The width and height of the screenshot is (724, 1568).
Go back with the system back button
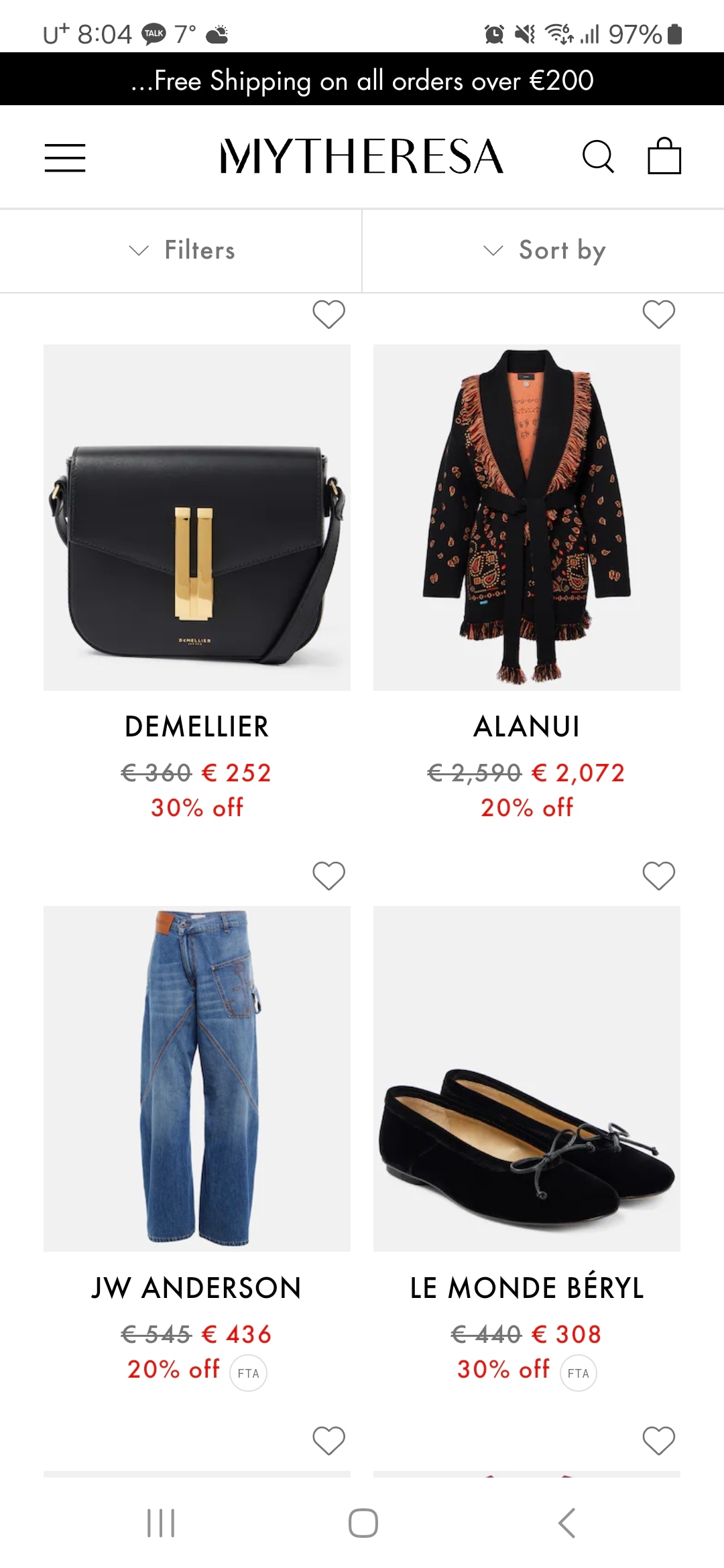click(567, 1523)
